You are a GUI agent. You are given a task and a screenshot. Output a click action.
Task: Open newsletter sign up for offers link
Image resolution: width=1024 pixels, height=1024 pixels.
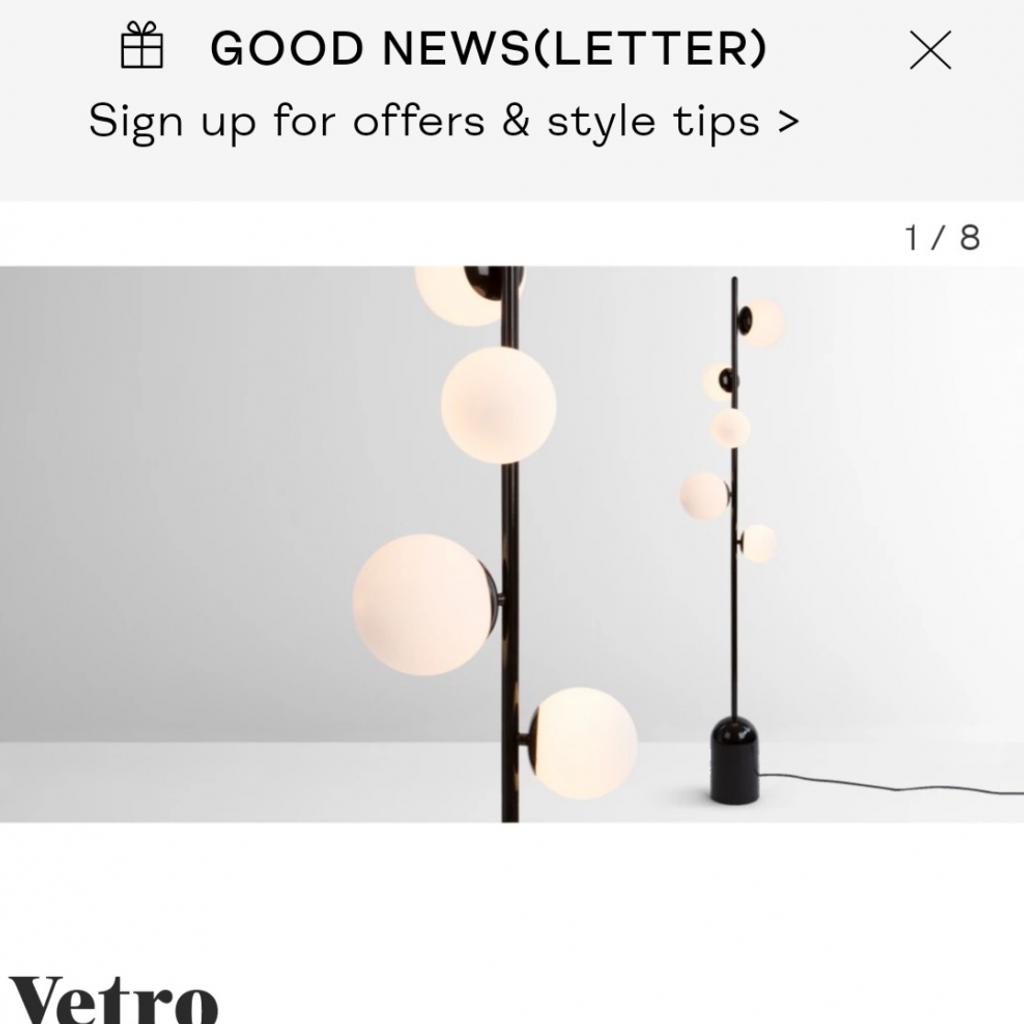point(443,123)
